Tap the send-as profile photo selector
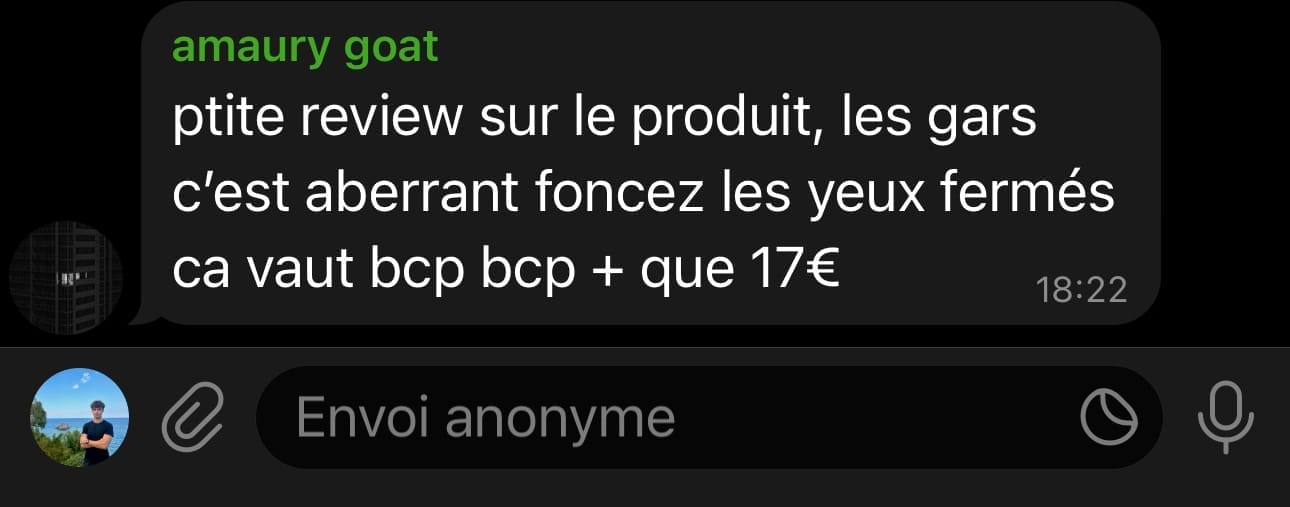Image resolution: width=1290 pixels, height=507 pixels. (80, 417)
